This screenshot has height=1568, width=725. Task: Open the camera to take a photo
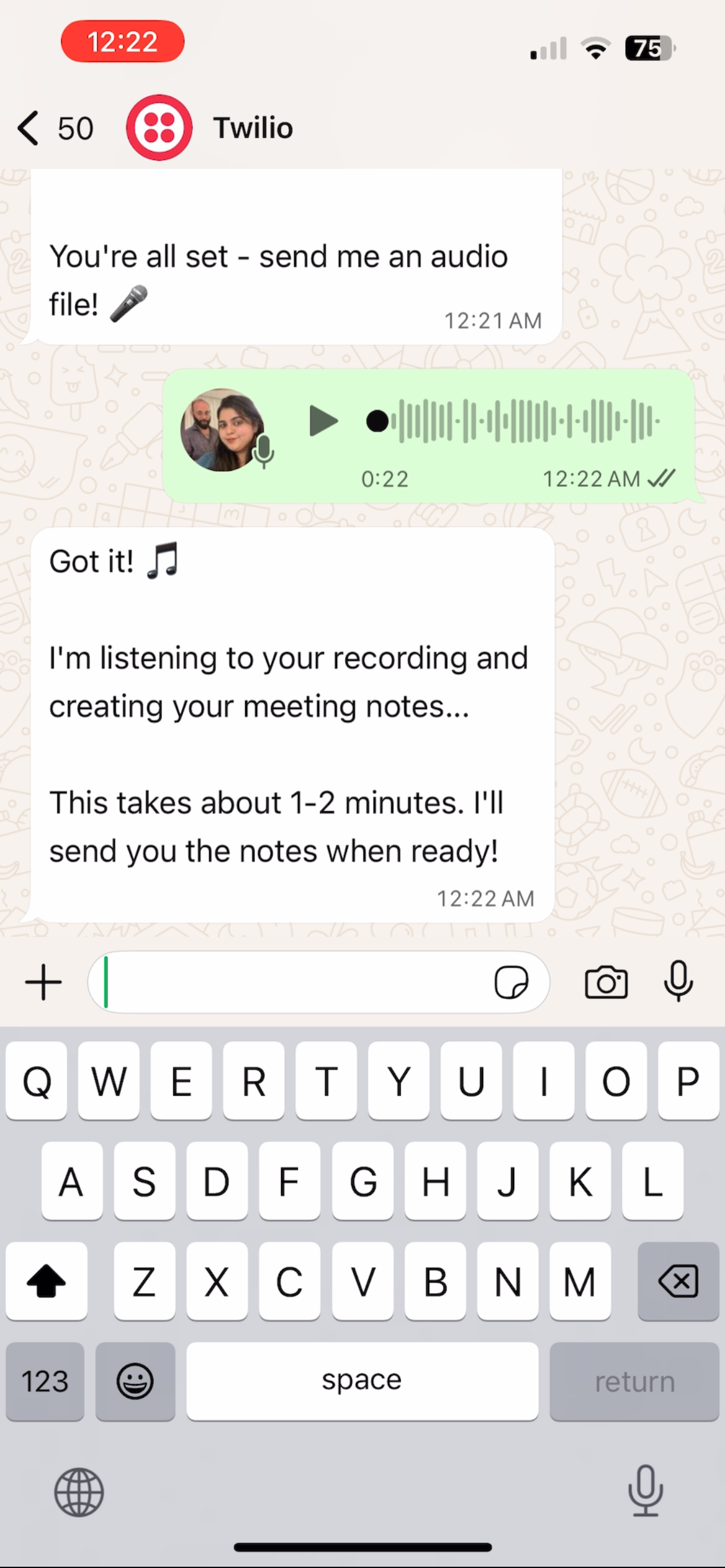[x=606, y=982]
